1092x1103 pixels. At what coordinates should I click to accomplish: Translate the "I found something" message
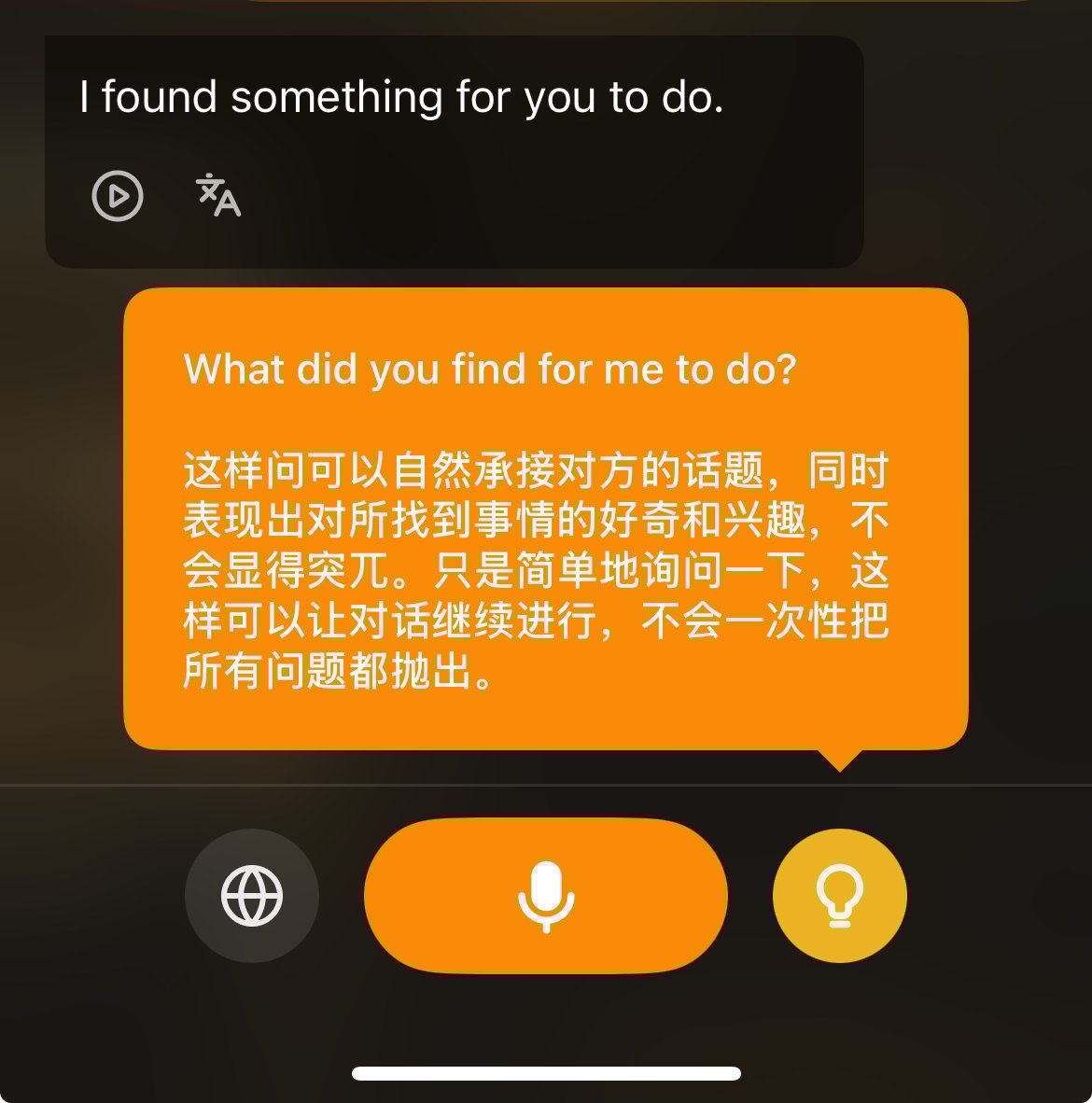pos(218,195)
